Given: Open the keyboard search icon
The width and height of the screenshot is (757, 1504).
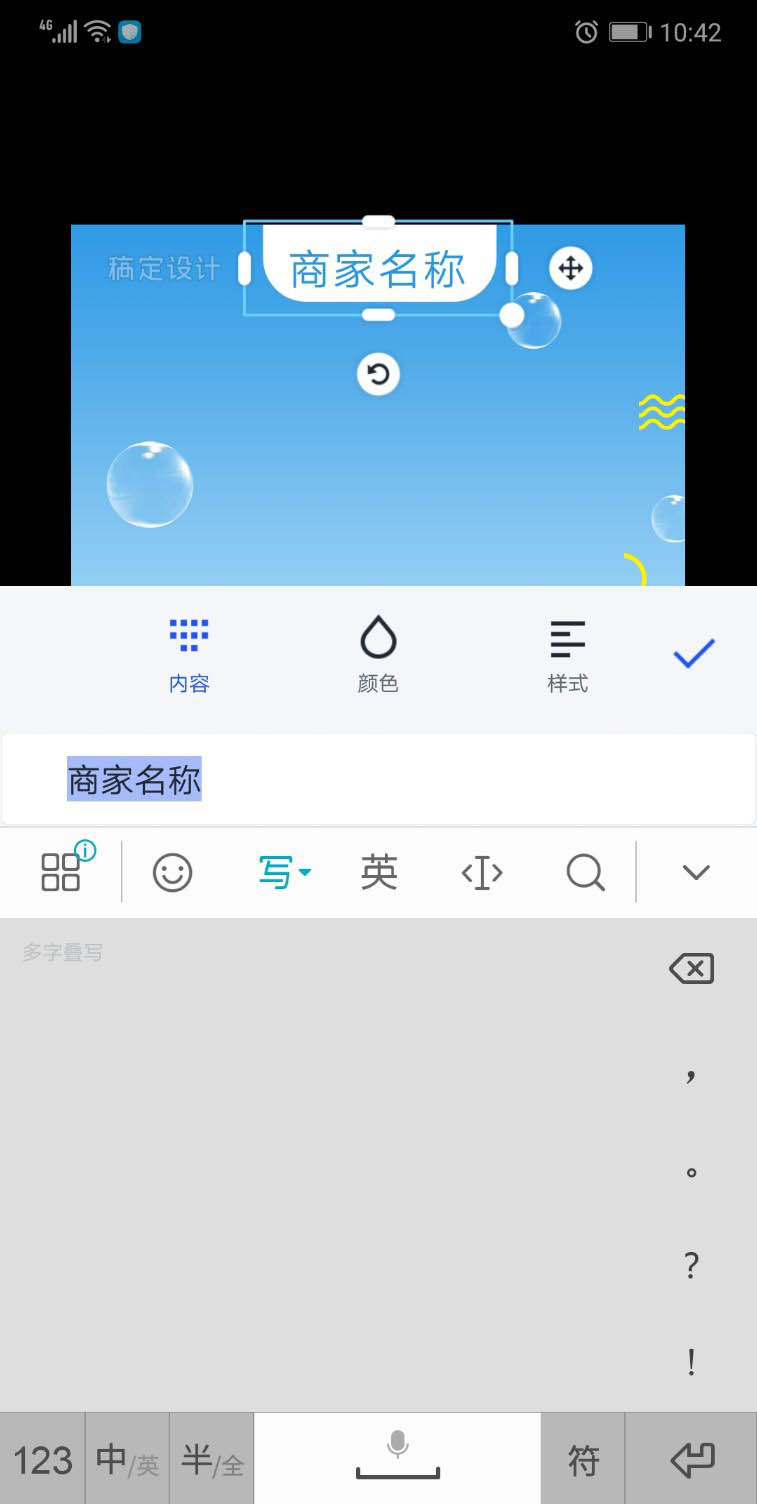Looking at the screenshot, I should click(x=585, y=872).
